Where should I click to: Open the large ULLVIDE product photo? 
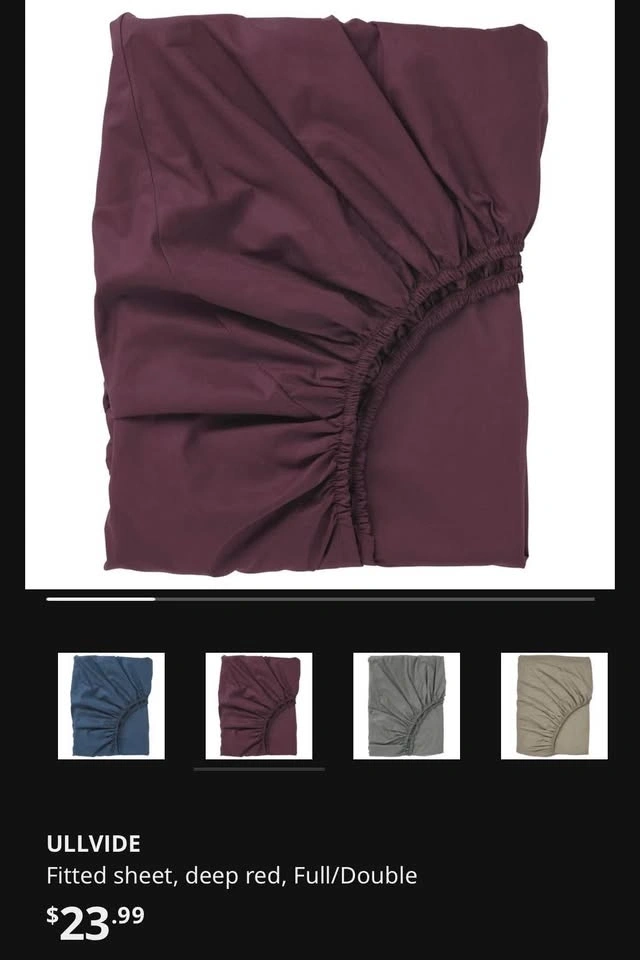[320, 295]
